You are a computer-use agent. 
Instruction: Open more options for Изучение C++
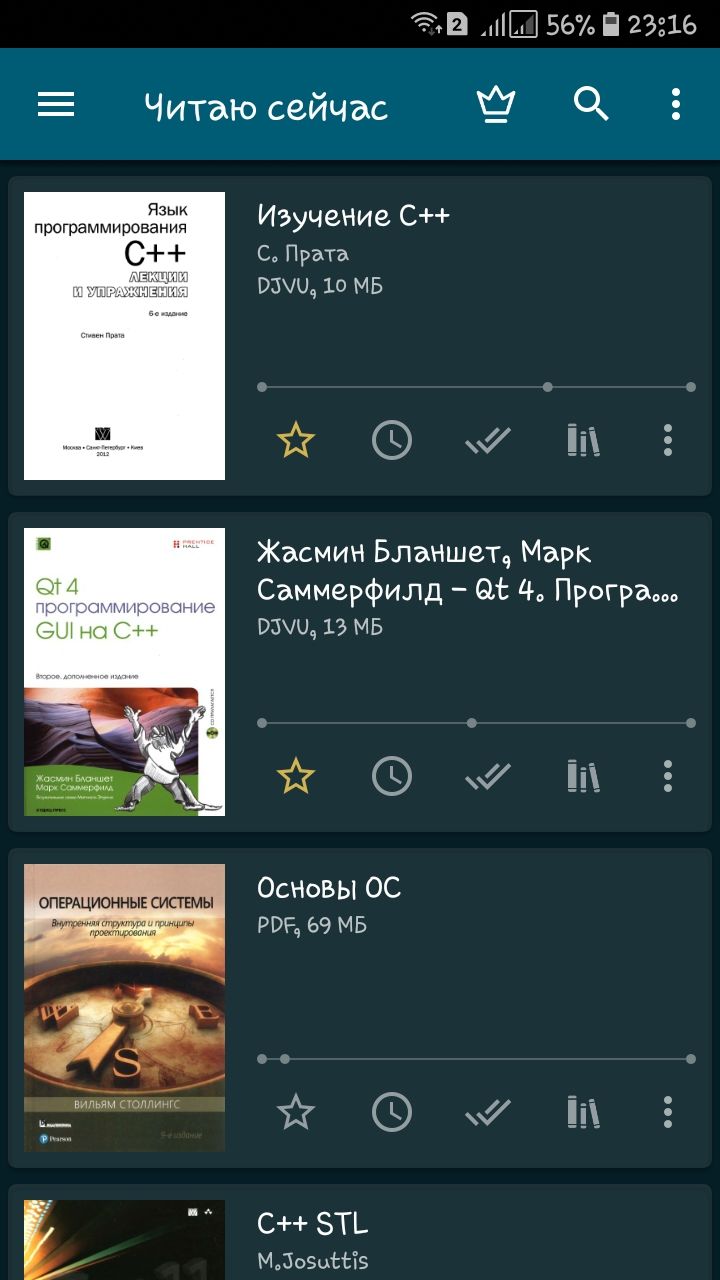point(668,440)
